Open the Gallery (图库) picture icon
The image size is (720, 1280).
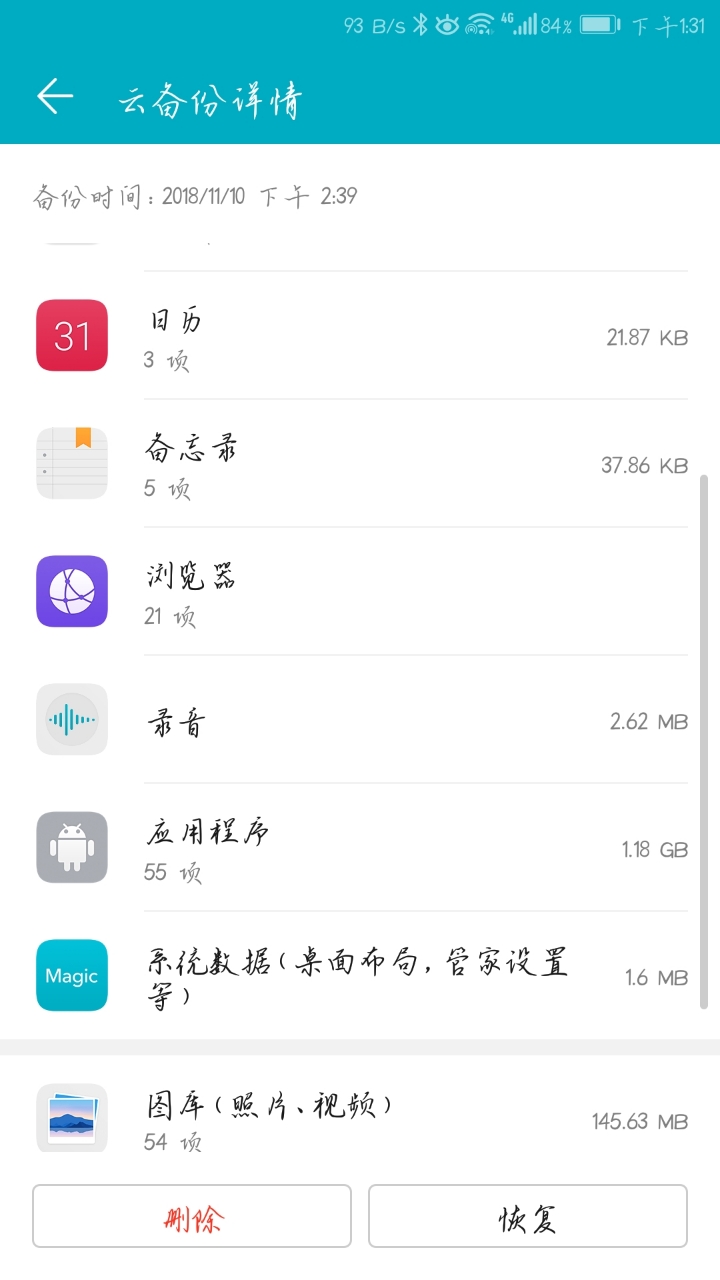(x=71, y=1117)
